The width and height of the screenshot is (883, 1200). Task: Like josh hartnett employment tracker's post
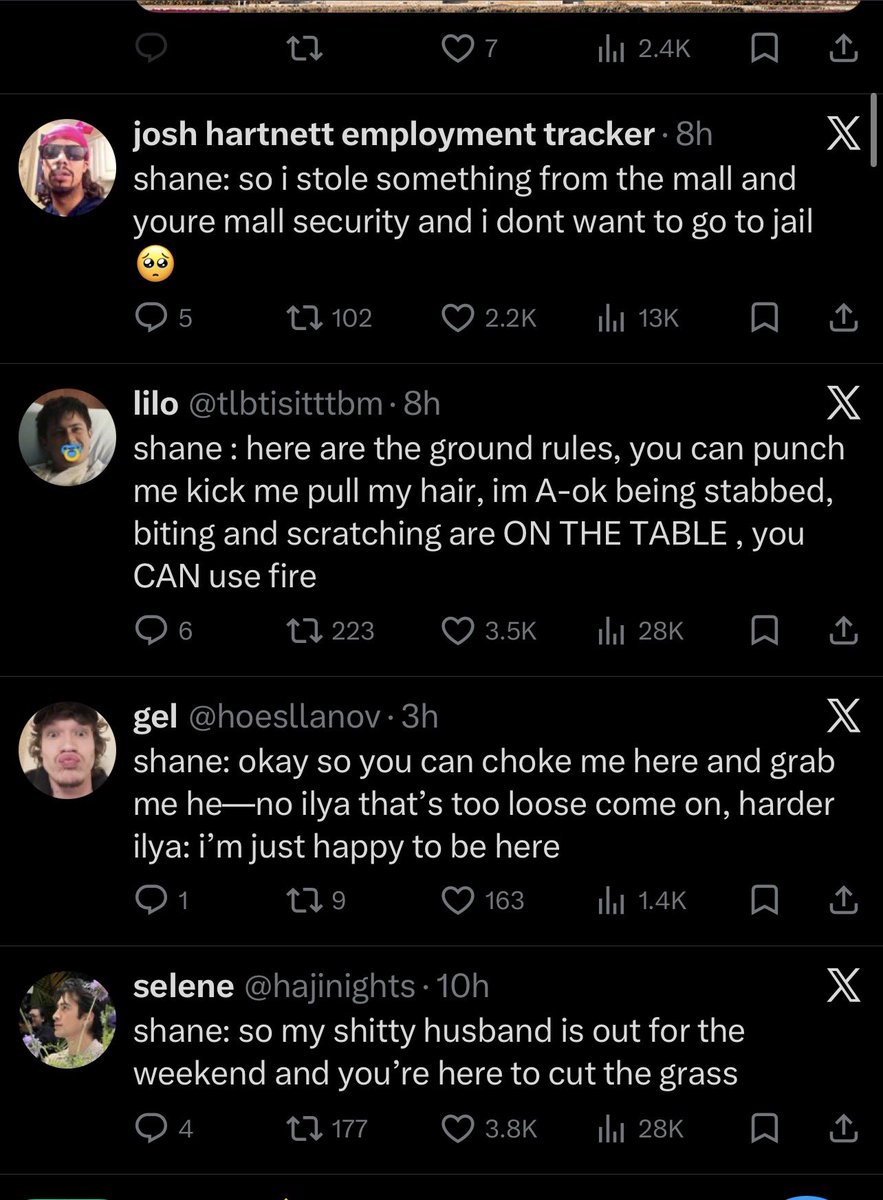click(x=457, y=318)
